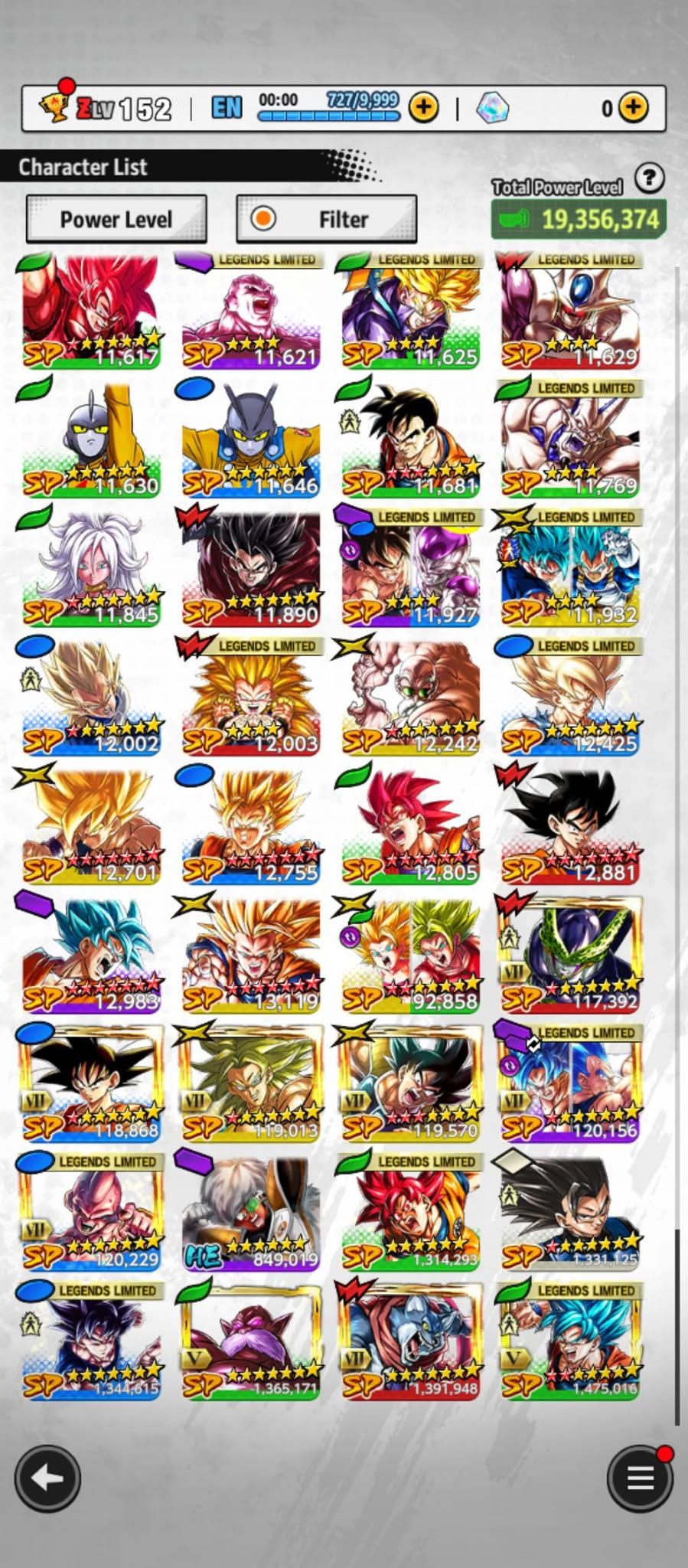
Task: Open the hamburger menu button
Action: pos(640,1478)
